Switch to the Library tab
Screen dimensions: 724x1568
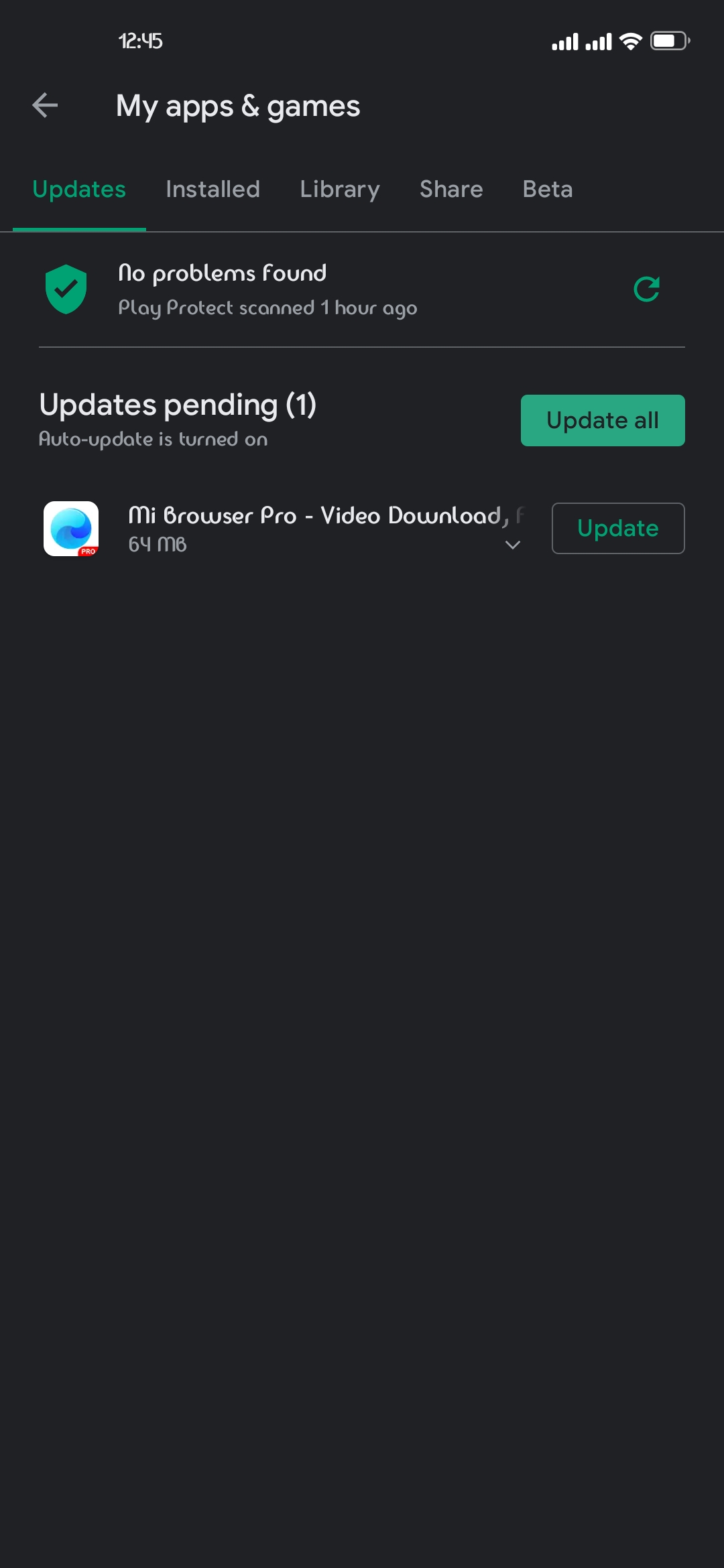pos(340,190)
